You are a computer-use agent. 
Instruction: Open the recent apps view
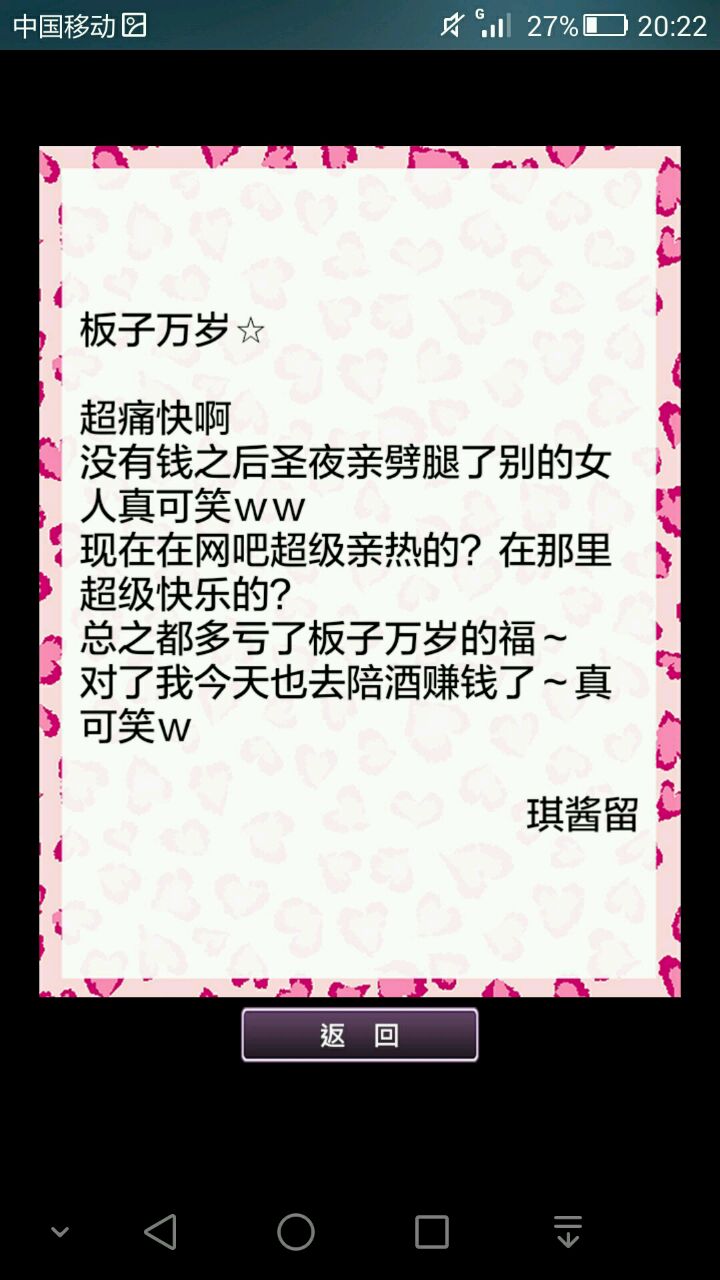pos(431,1232)
